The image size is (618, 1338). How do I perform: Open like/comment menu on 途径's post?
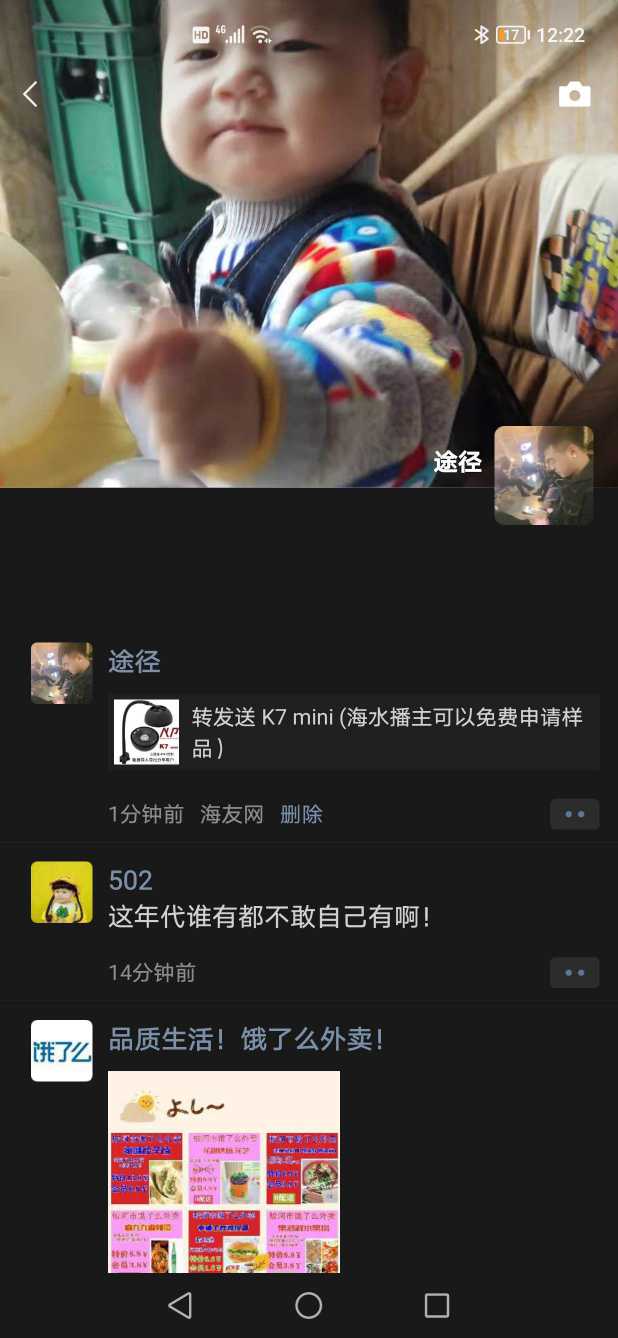[x=574, y=814]
